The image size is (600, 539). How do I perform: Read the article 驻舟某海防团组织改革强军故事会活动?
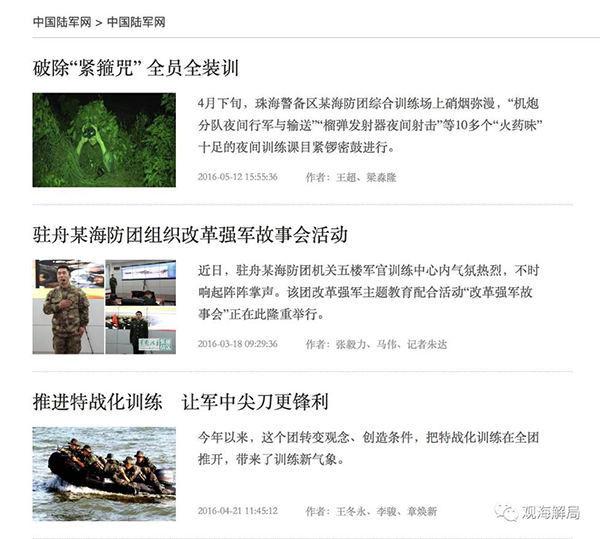pos(190,235)
